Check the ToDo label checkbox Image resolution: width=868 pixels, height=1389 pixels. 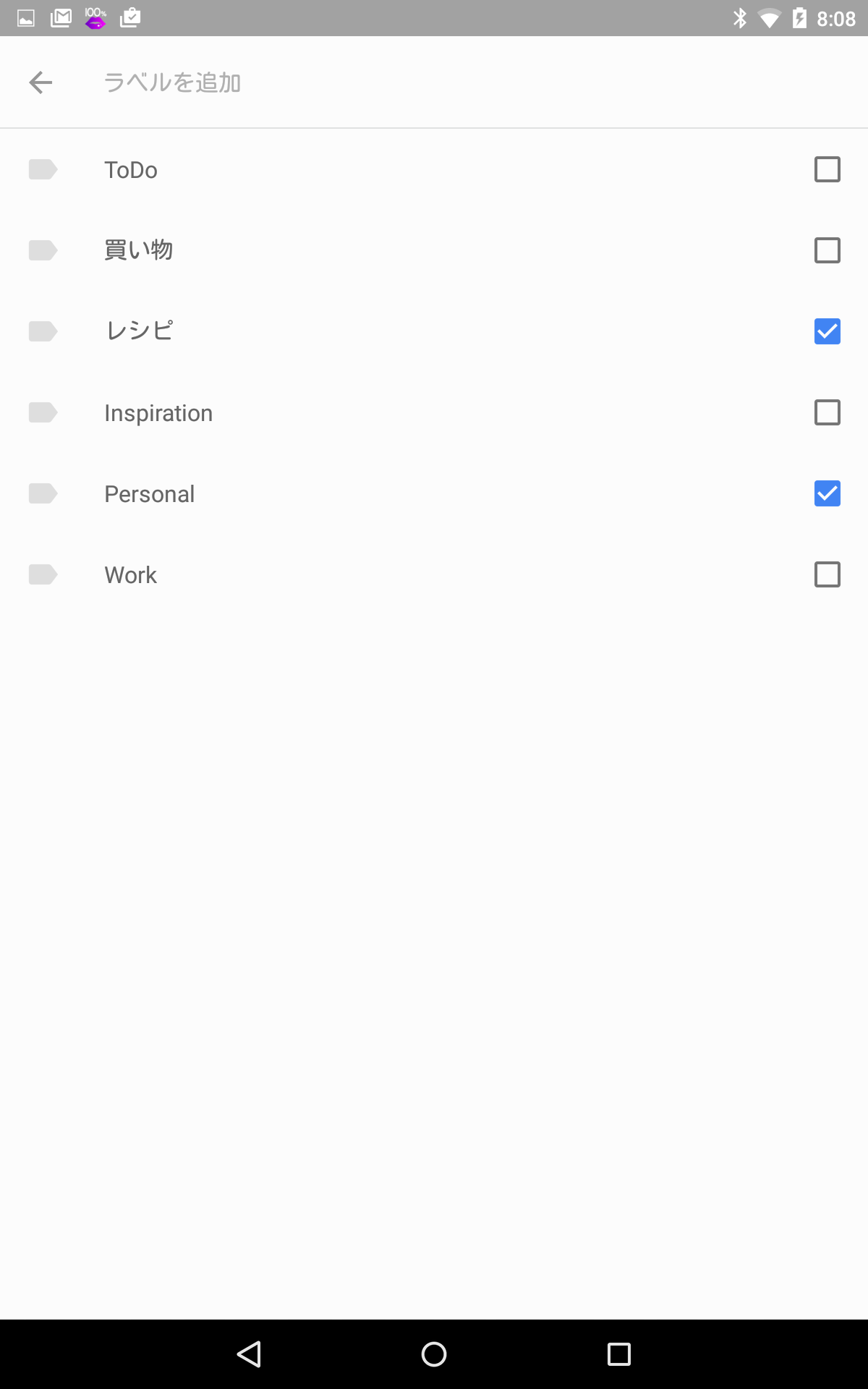point(827,169)
